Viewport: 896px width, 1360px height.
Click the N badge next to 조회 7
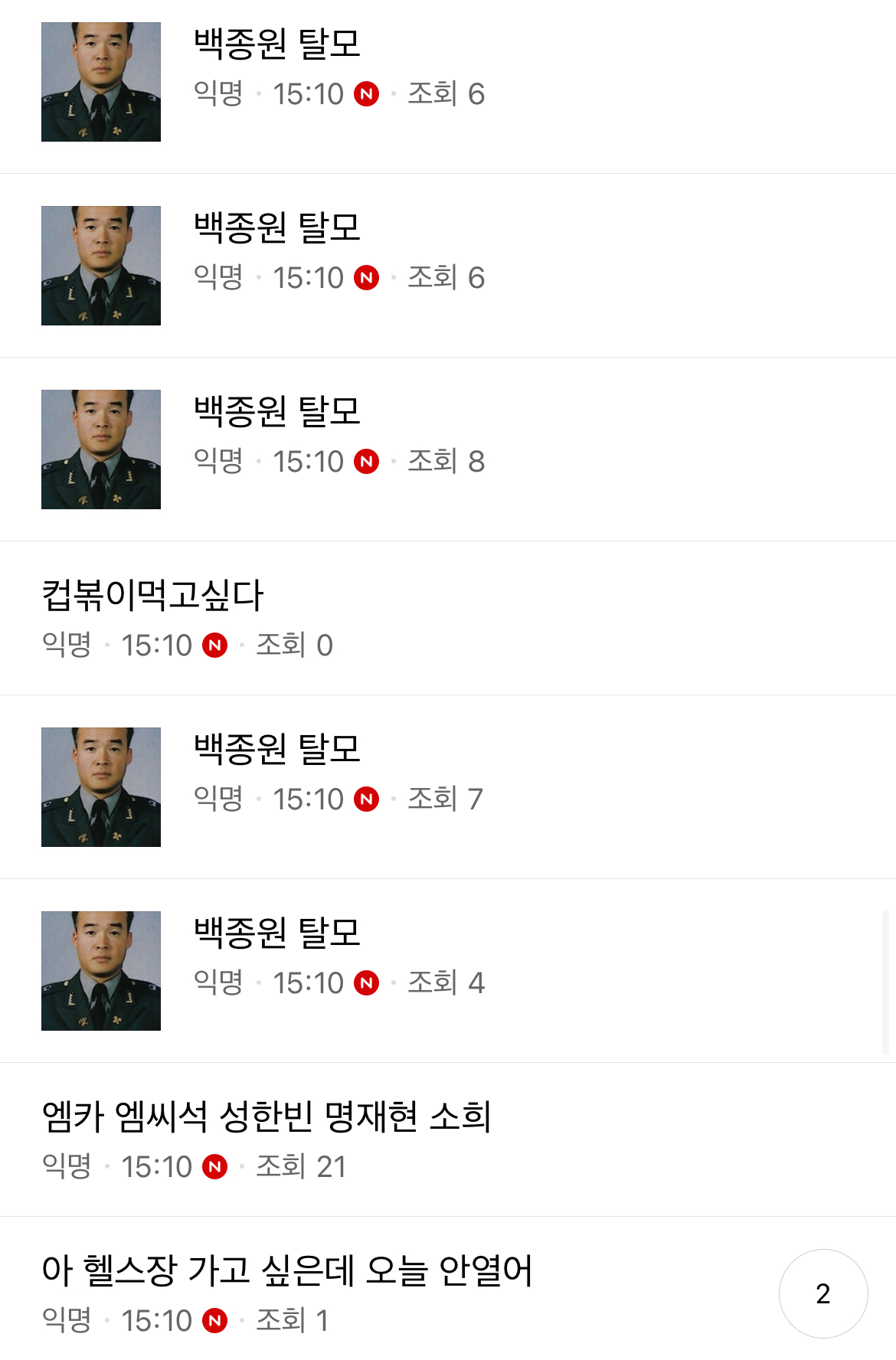click(x=367, y=799)
